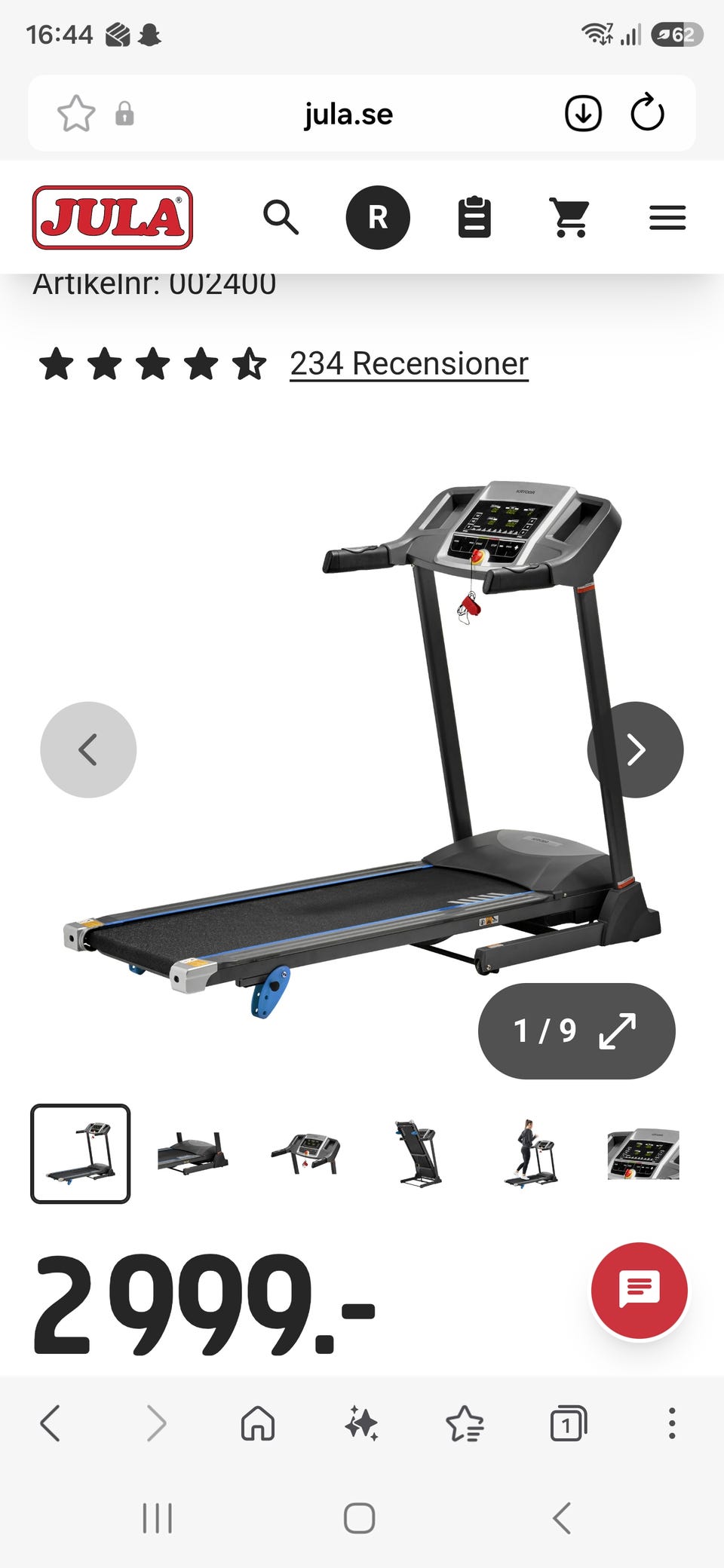Image resolution: width=724 pixels, height=1568 pixels.
Task: Open the shopping list clipboard icon
Action: click(474, 218)
